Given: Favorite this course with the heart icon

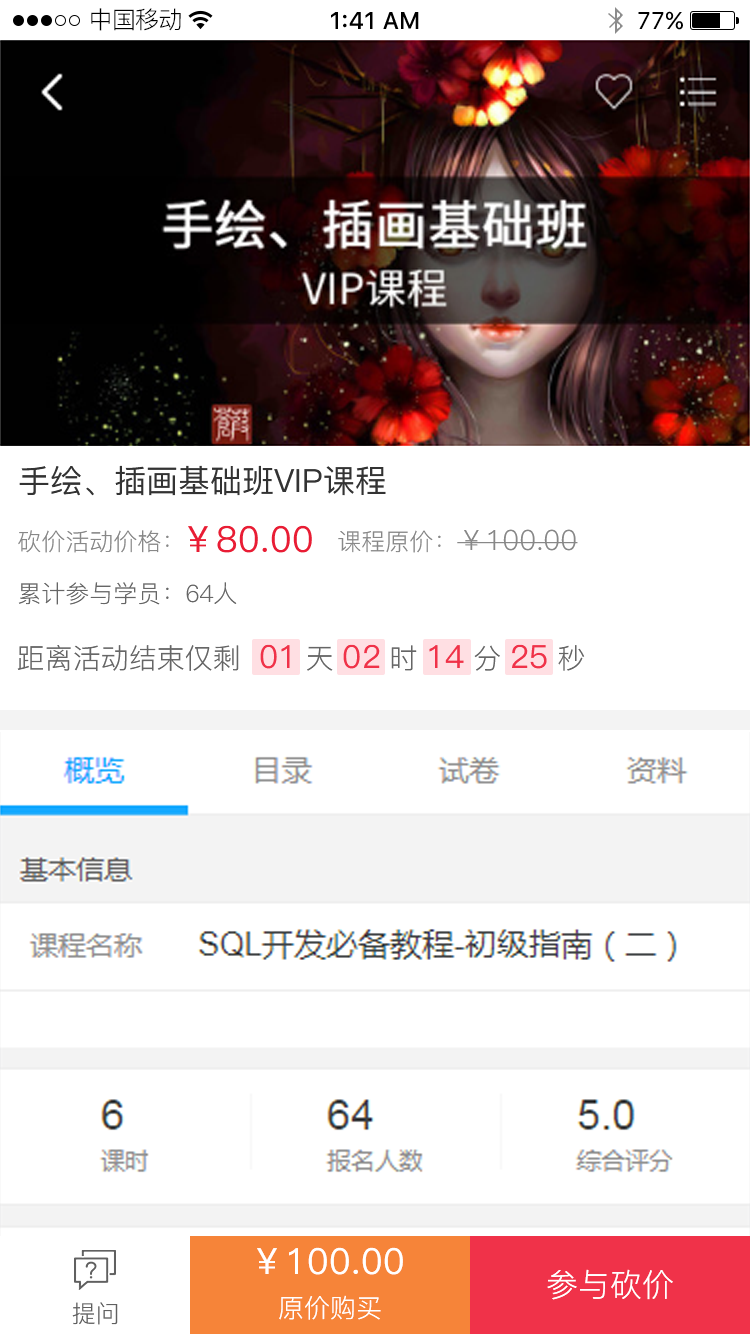Looking at the screenshot, I should click(x=613, y=92).
